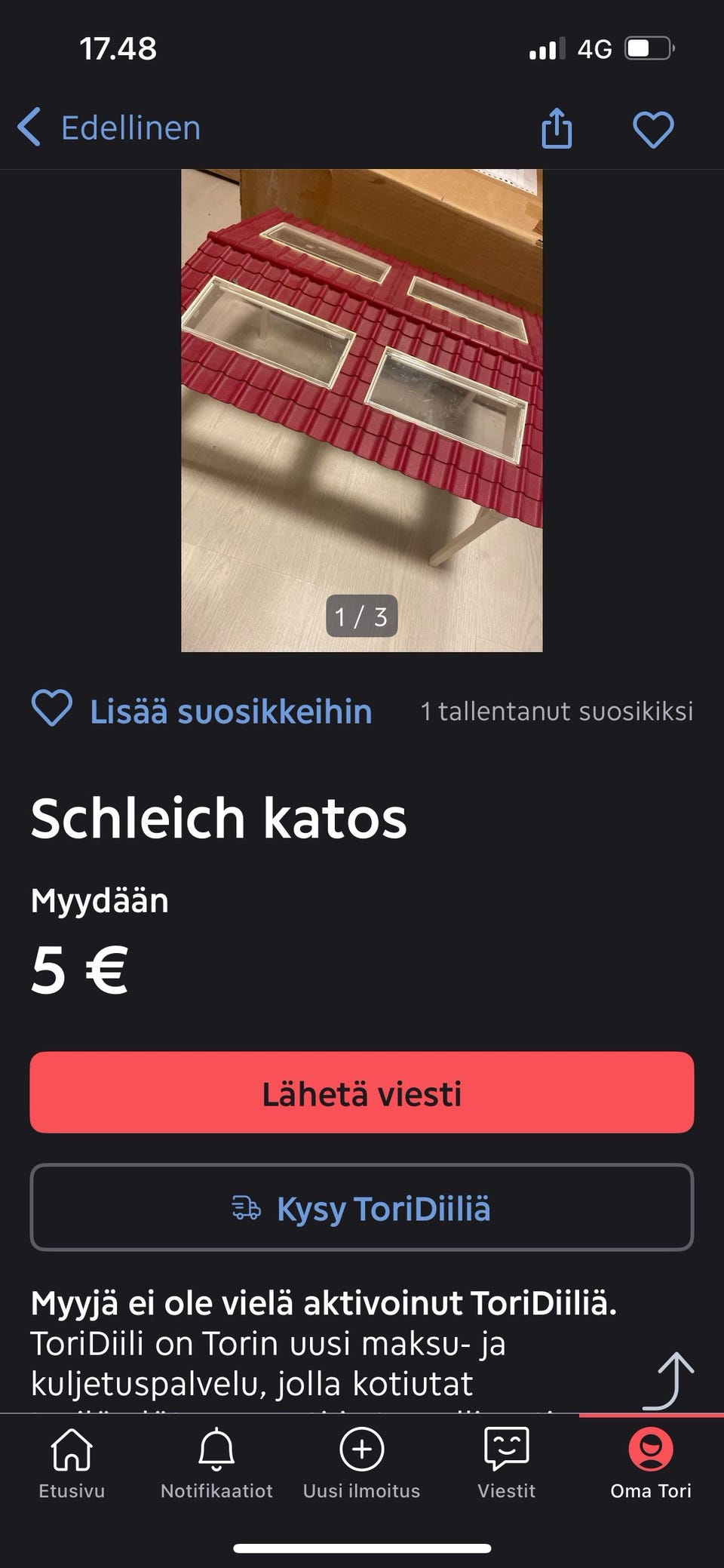
Task: Share the Schleich katos listing
Action: coord(557,128)
